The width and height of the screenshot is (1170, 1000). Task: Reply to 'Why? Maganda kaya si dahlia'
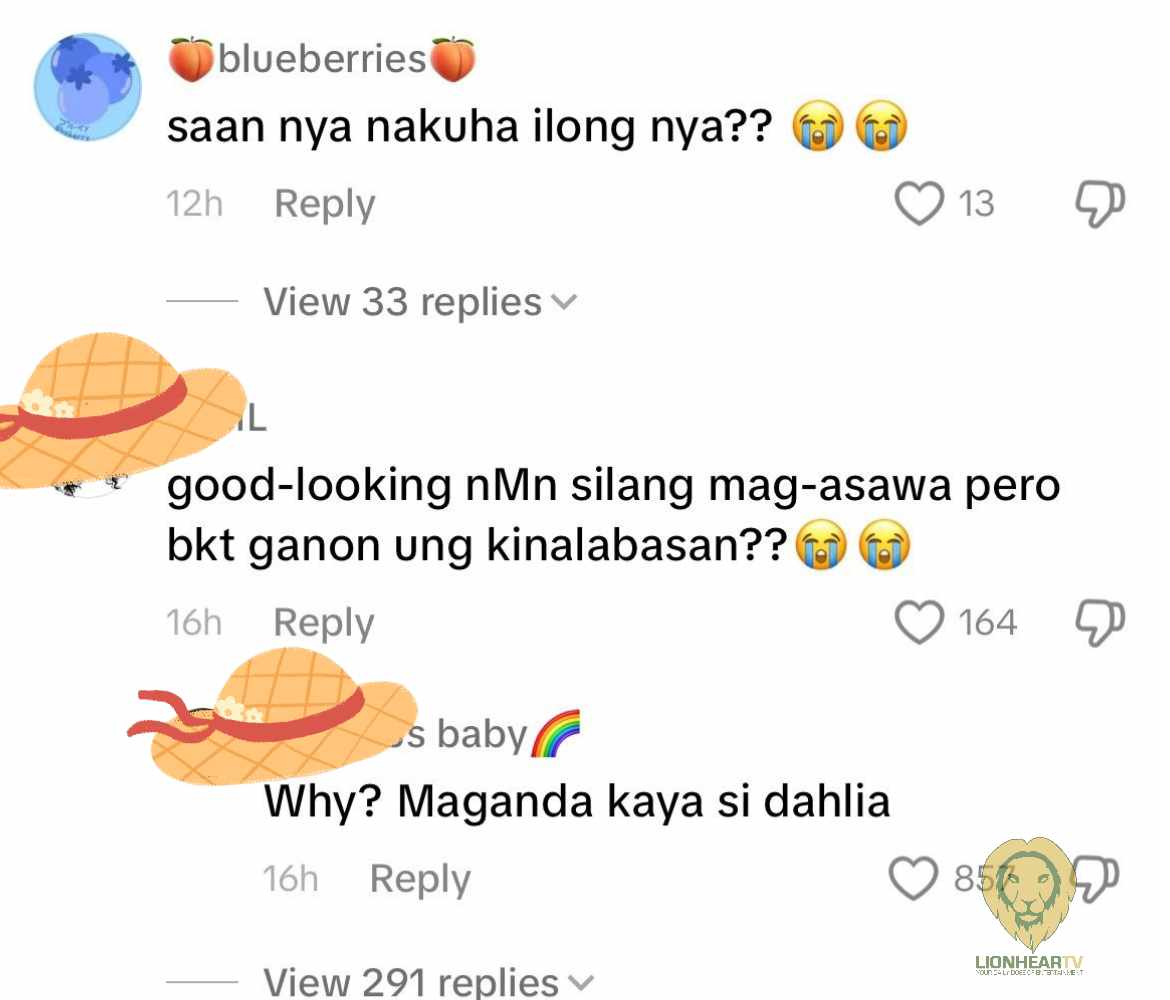(419, 879)
